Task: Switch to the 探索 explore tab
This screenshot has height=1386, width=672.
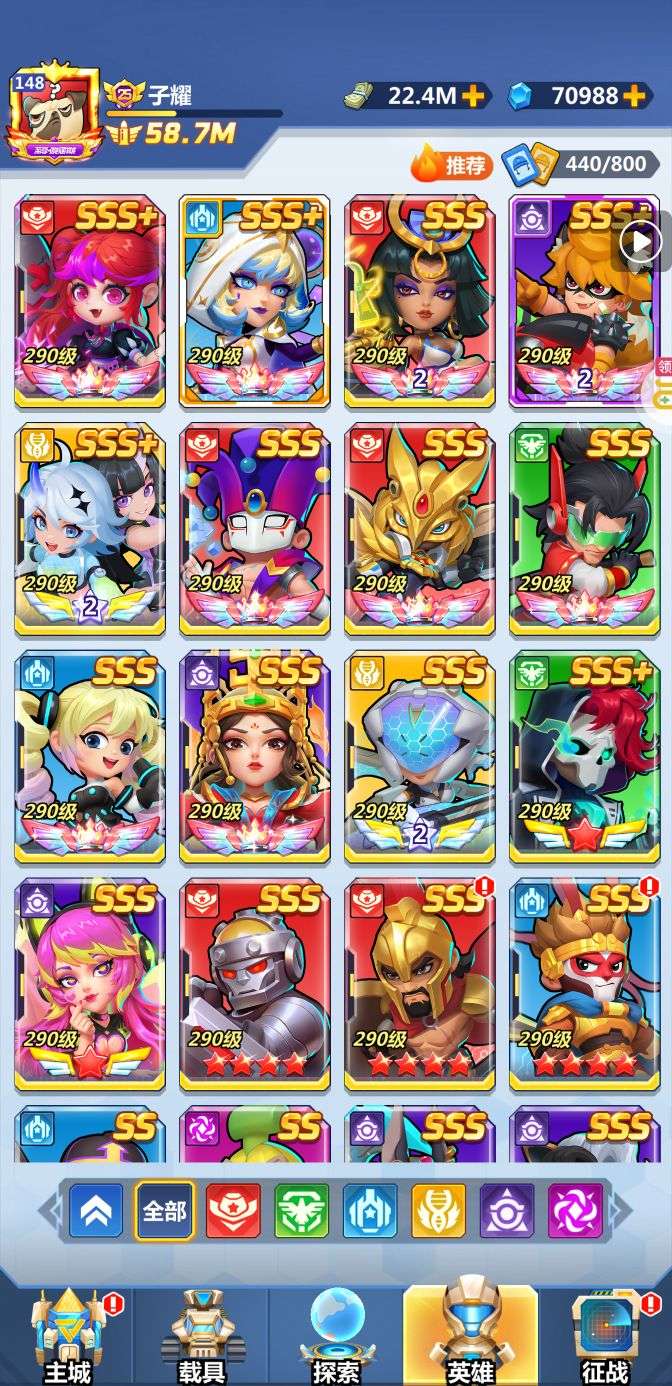Action: [336, 1337]
